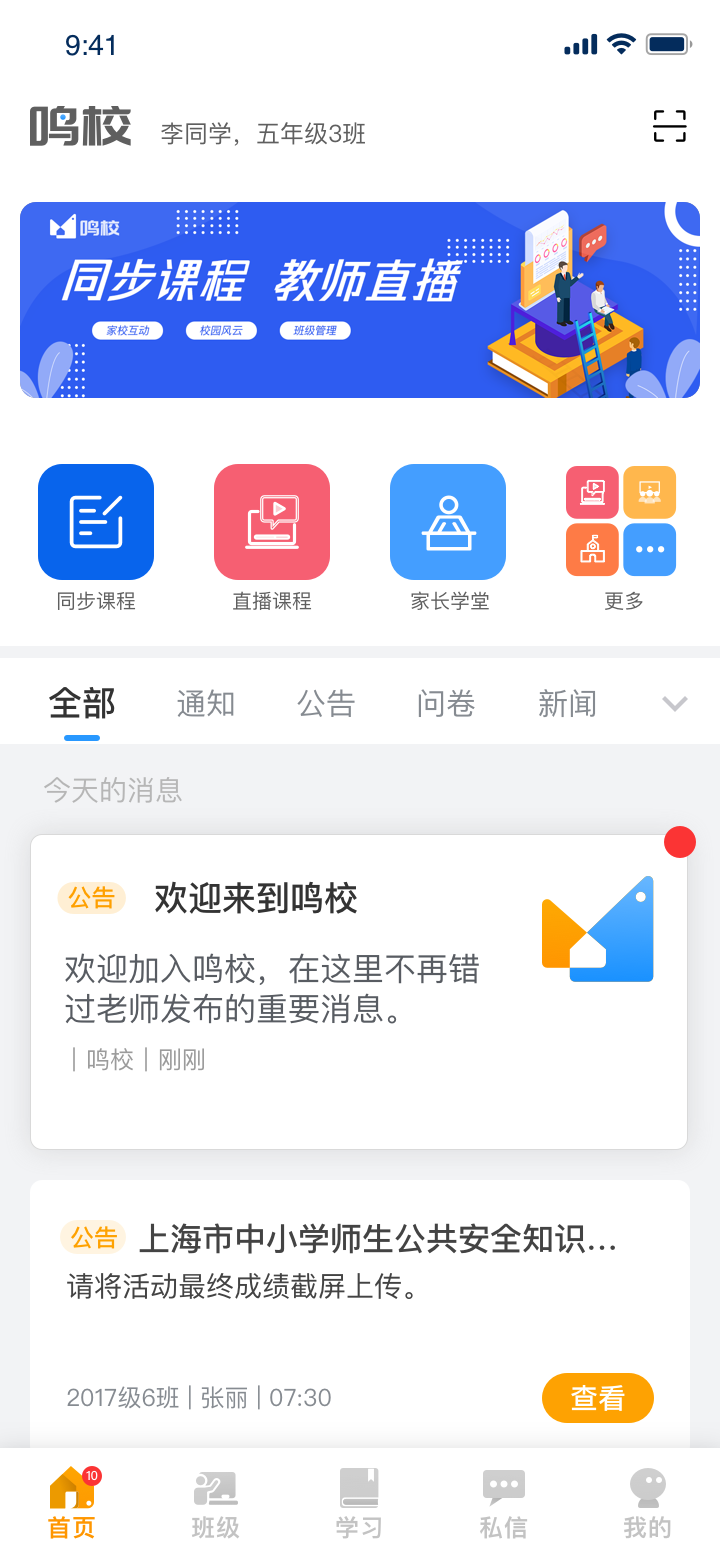
Task: Switch to the 问卷 tab
Action: pos(446,704)
